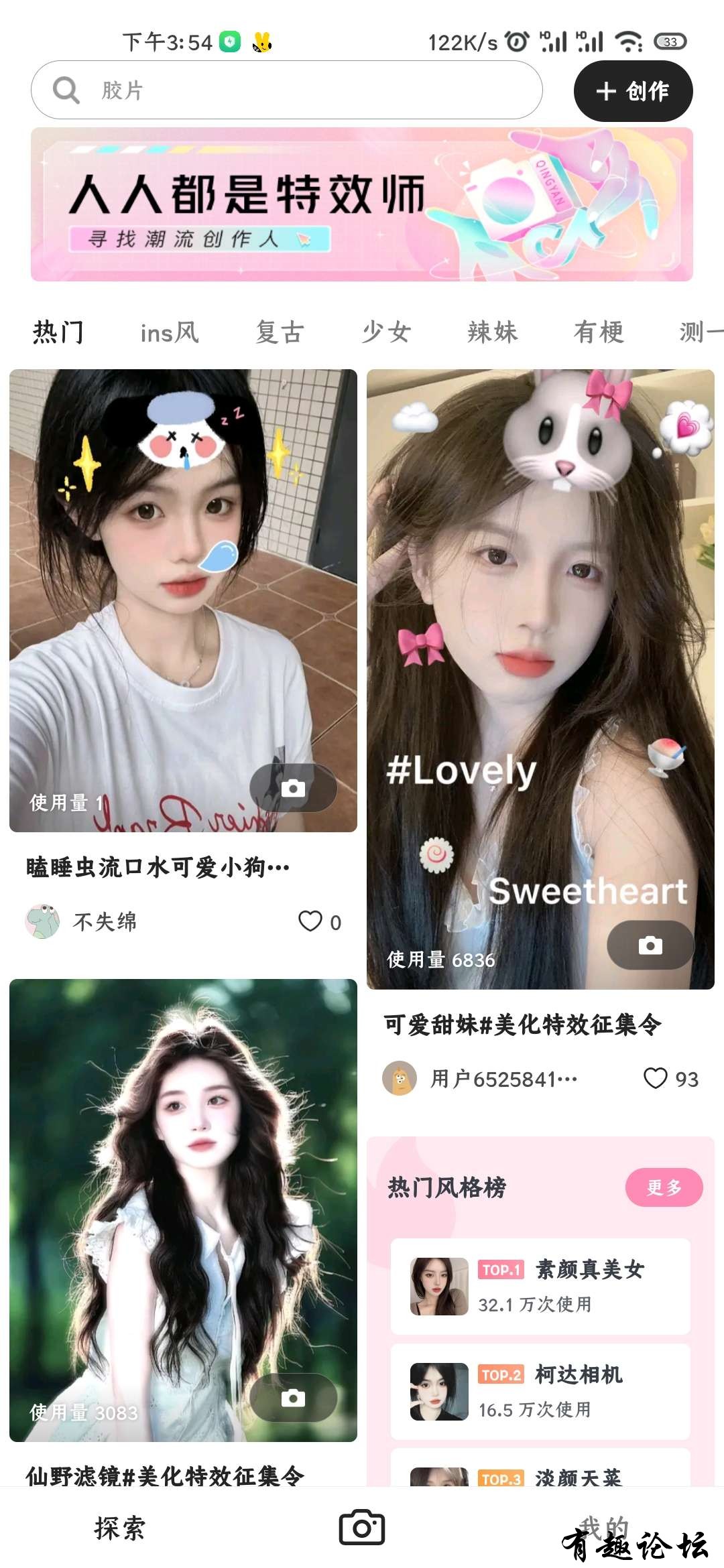This screenshot has width=724, height=1568.
Task: Open TOP.2 柯达相机 style
Action: [540, 1391]
